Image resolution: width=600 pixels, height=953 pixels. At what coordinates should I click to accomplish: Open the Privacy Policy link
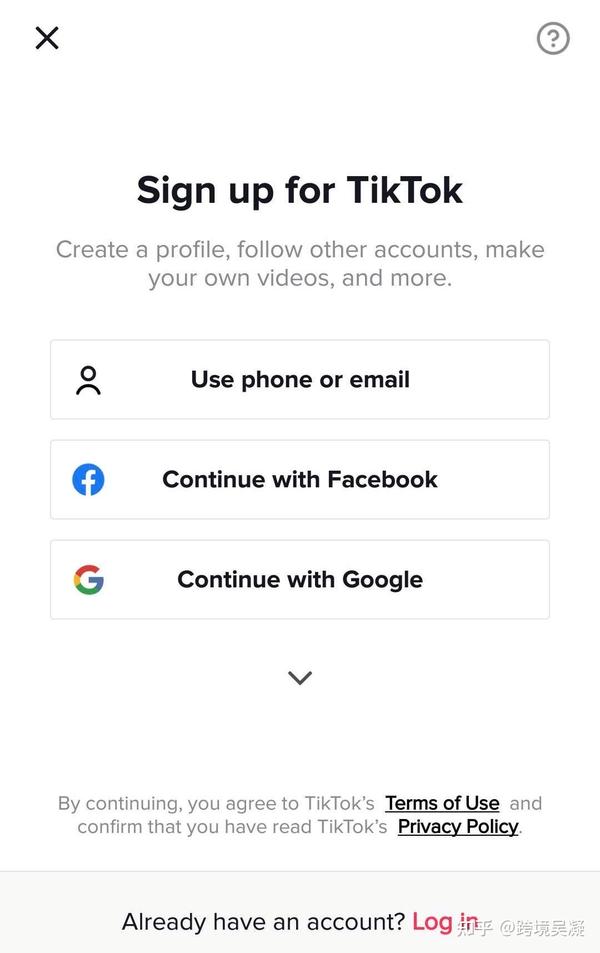[458, 827]
